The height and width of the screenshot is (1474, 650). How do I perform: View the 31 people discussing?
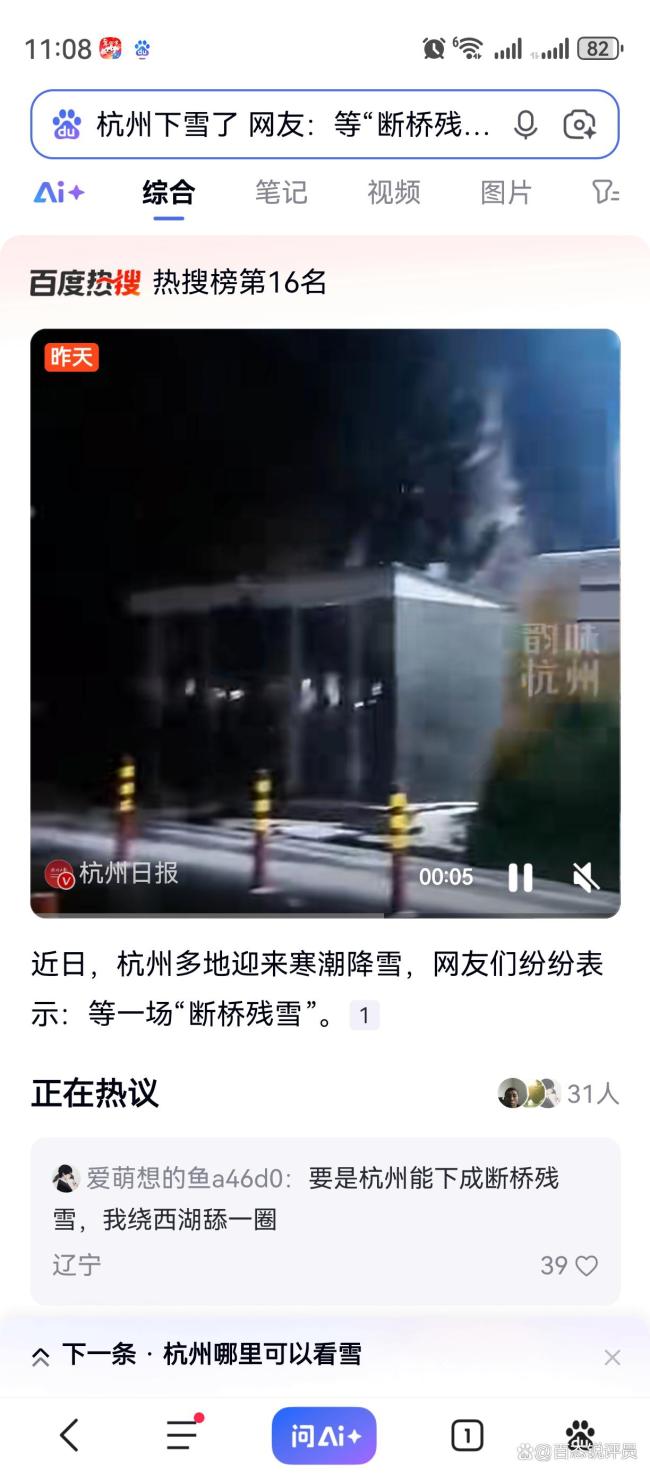tap(558, 1093)
